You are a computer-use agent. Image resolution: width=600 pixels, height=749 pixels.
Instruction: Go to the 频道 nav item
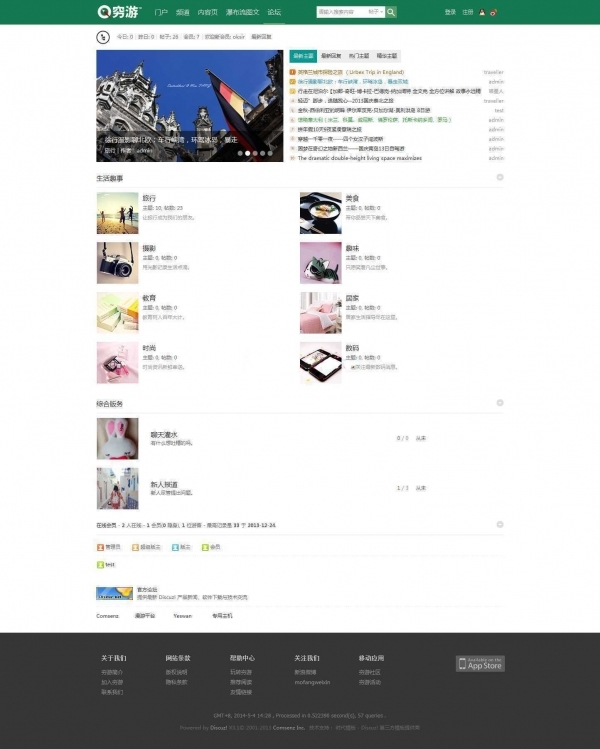183,12
